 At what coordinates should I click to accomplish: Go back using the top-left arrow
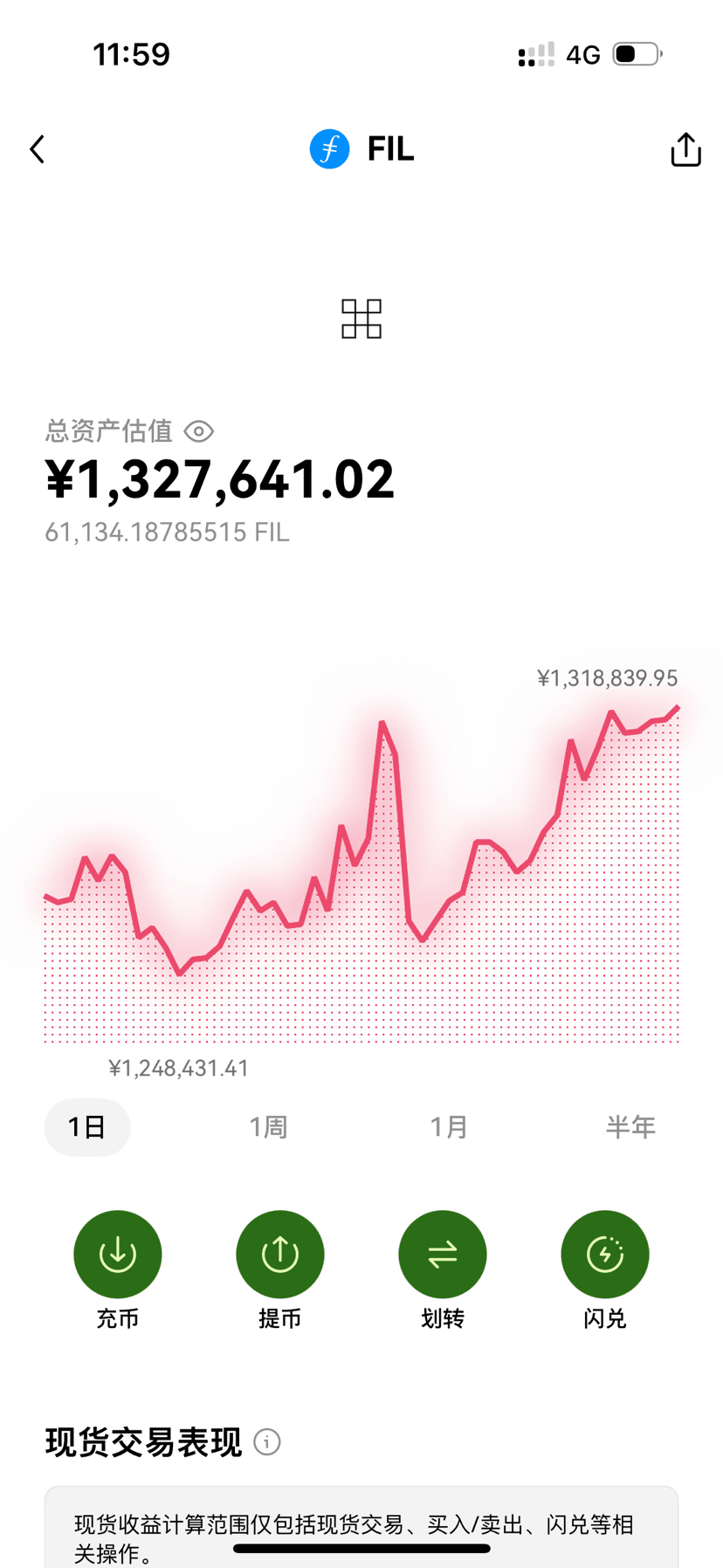37,149
